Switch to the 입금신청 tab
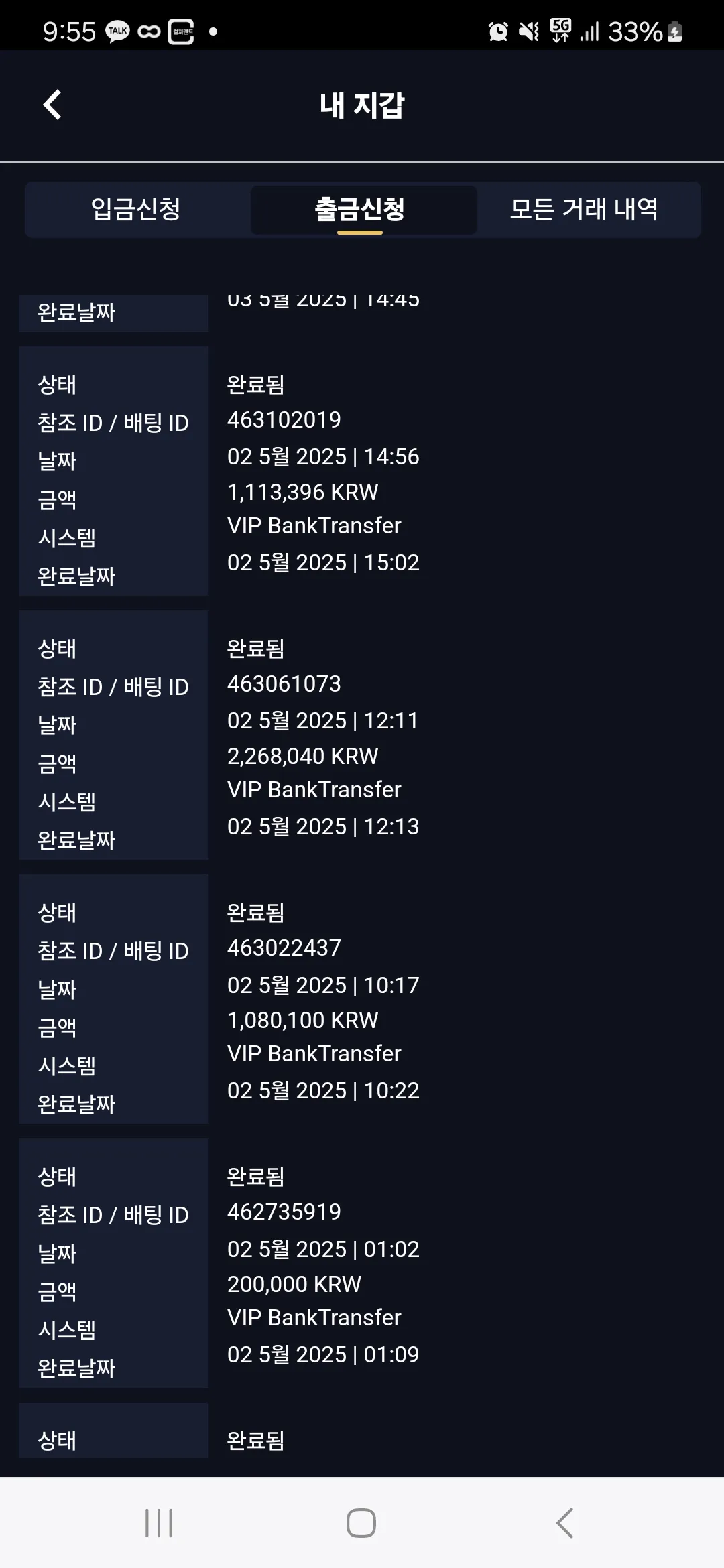The width and height of the screenshot is (724, 1568). (136, 209)
